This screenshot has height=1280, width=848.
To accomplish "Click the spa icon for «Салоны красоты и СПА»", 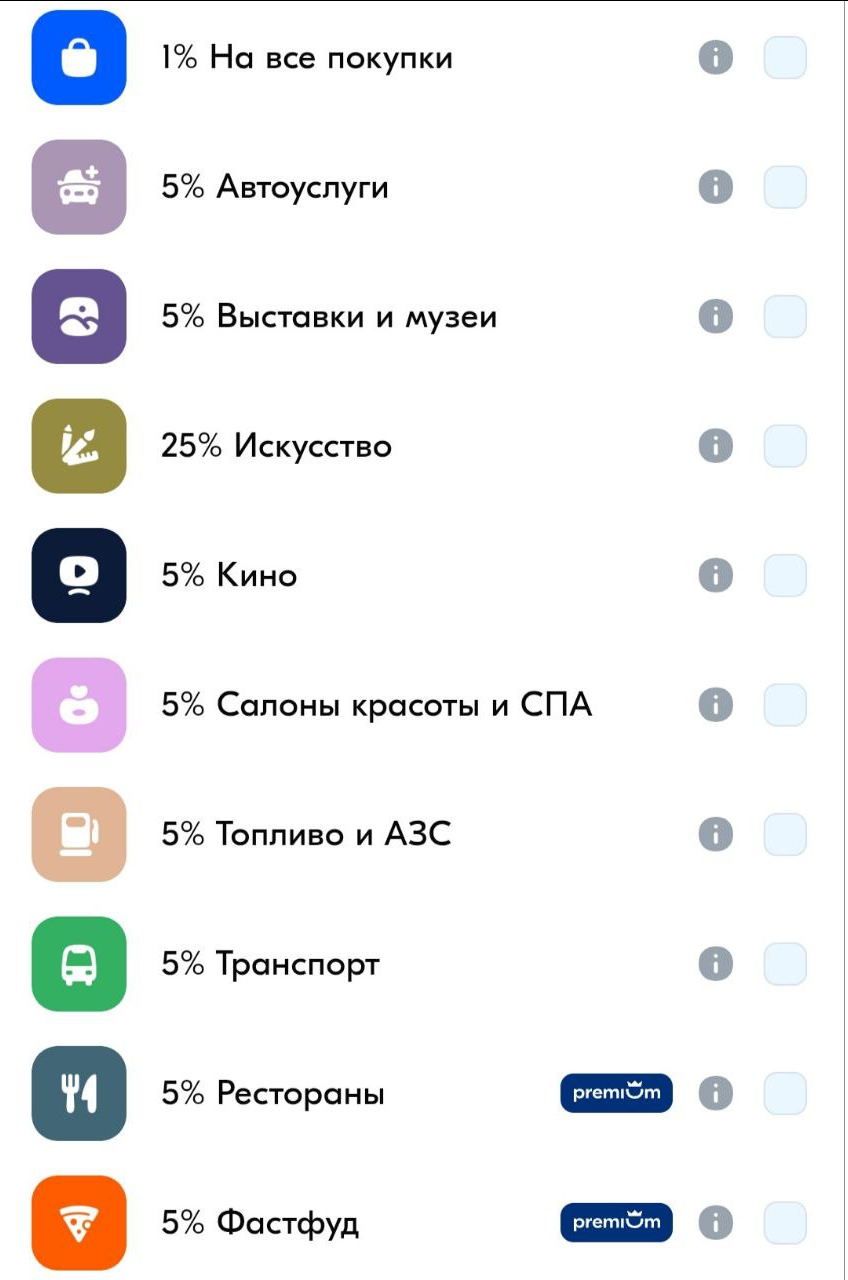I will 78,705.
